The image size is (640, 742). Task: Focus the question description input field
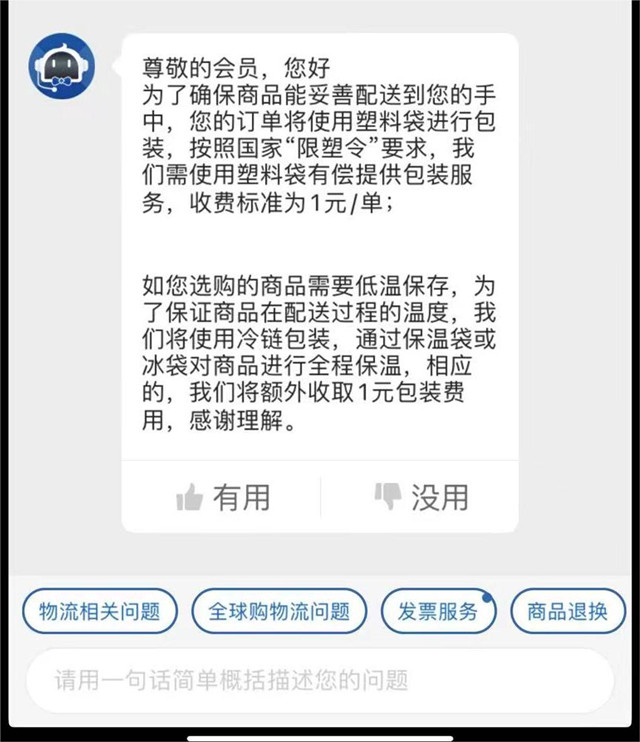[318, 681]
